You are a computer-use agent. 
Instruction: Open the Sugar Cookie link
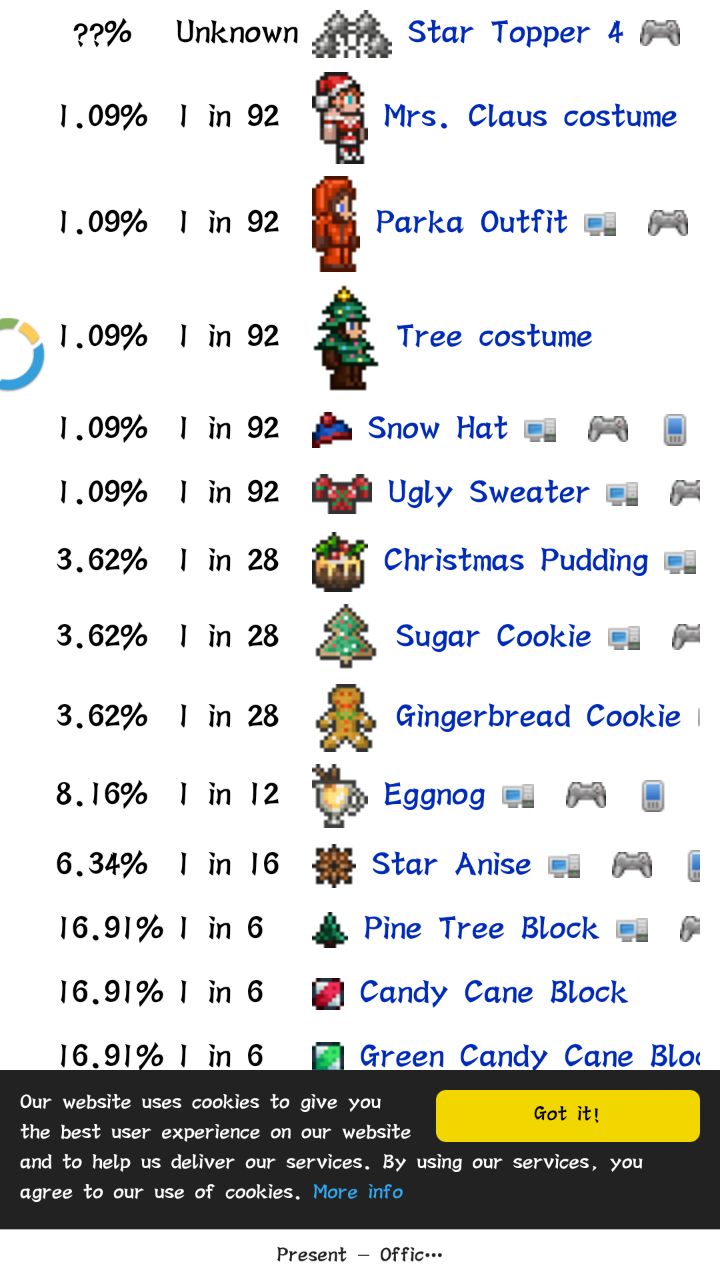[493, 637]
